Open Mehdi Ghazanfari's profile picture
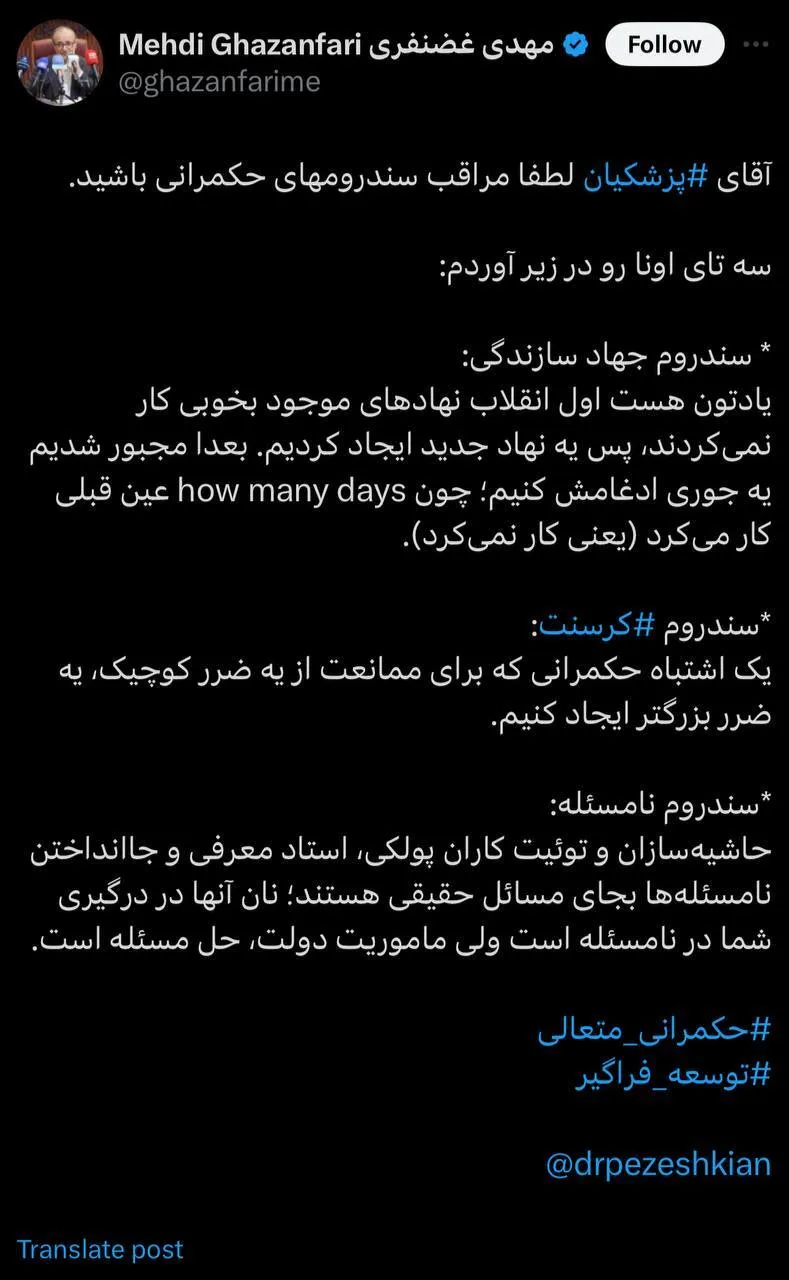The image size is (789, 1280). 60,62
